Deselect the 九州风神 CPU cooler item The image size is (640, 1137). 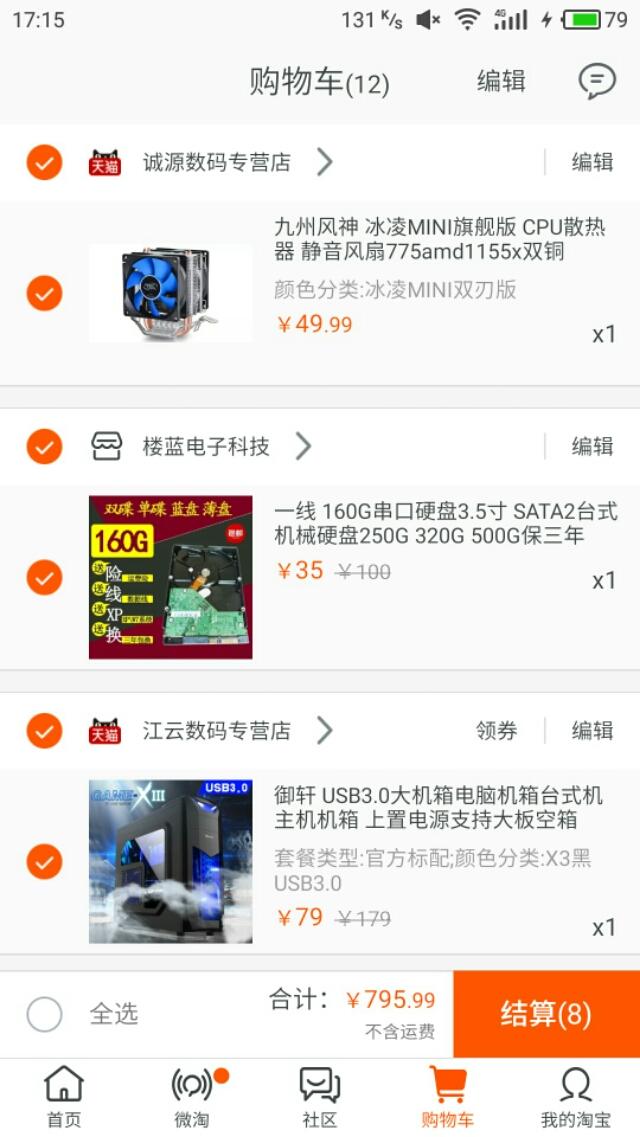click(x=44, y=293)
